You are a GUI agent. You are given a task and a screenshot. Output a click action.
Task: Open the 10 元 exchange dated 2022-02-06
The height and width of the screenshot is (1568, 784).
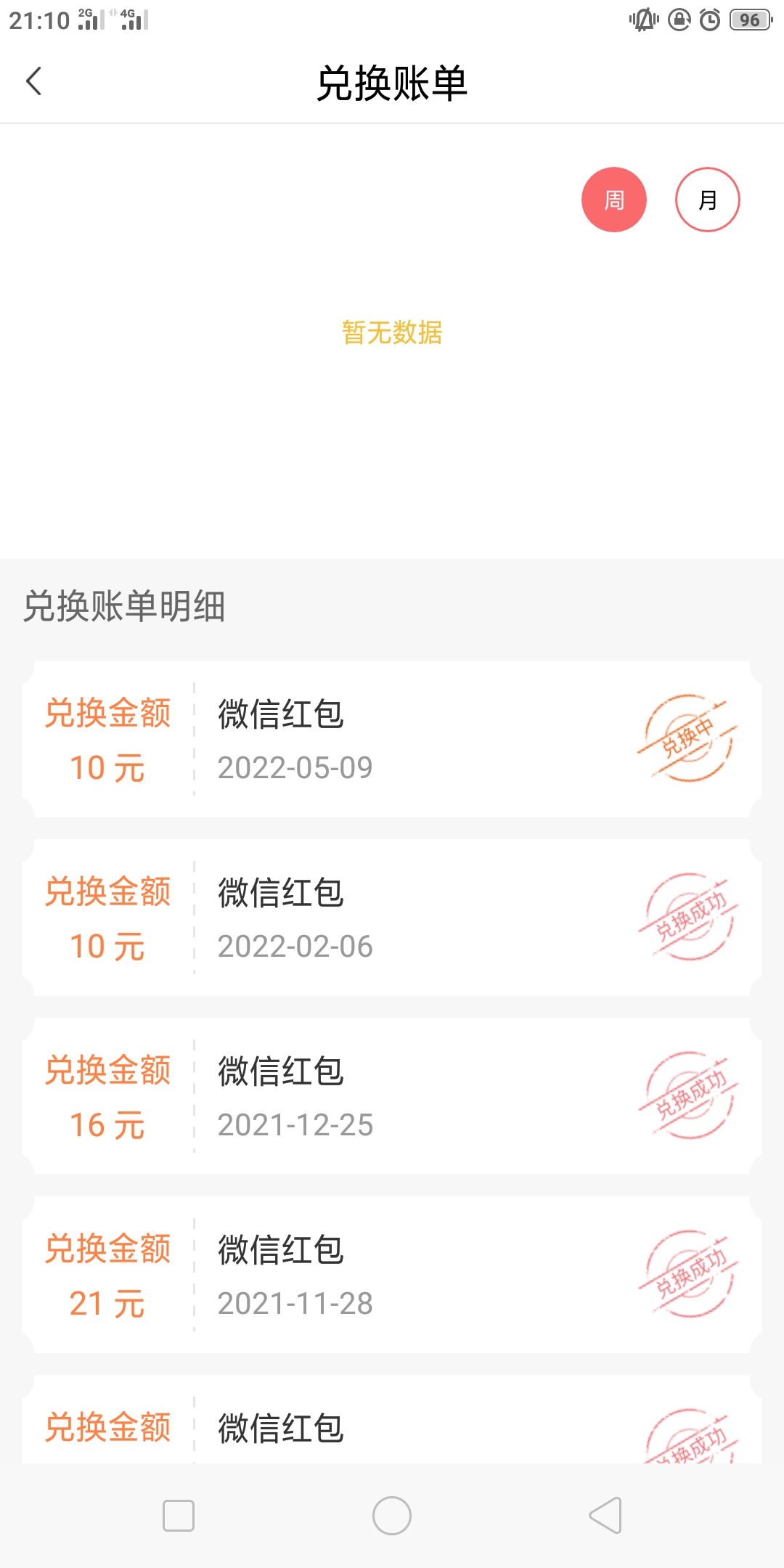click(x=392, y=918)
